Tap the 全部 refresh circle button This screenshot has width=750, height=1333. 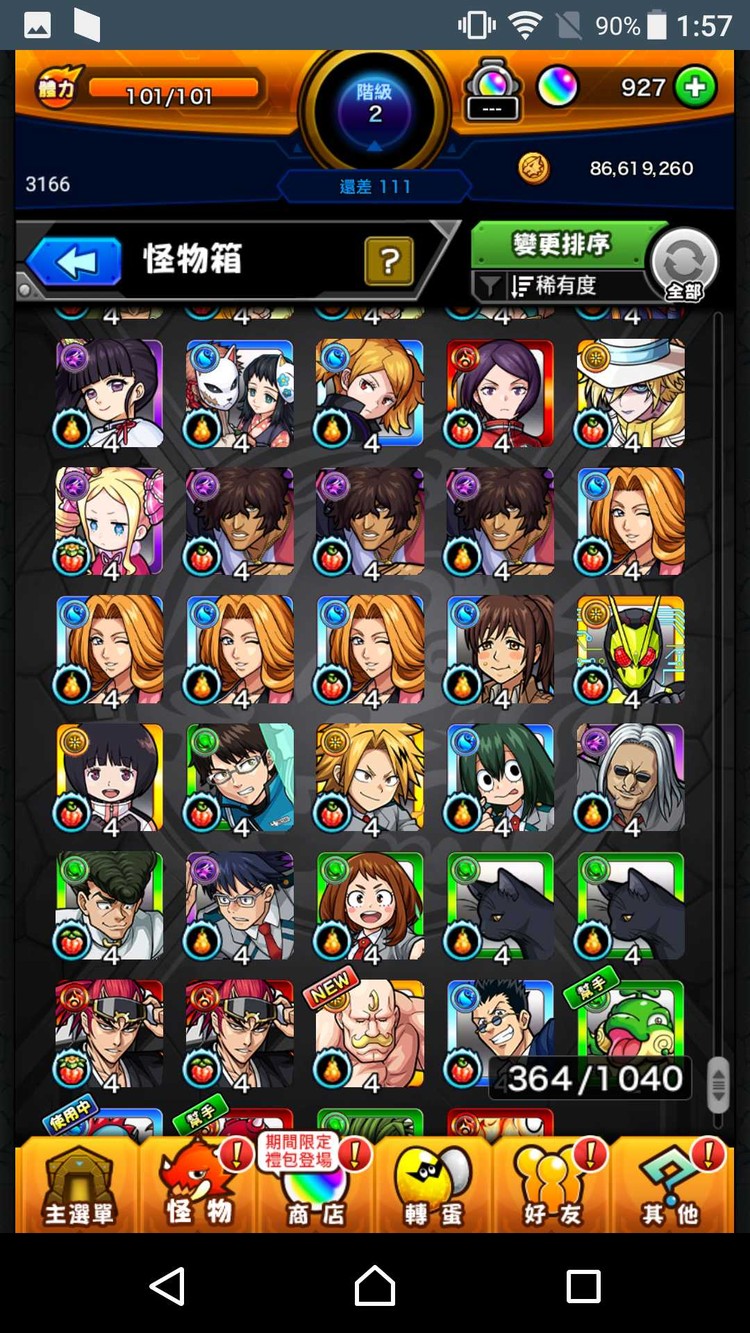684,265
